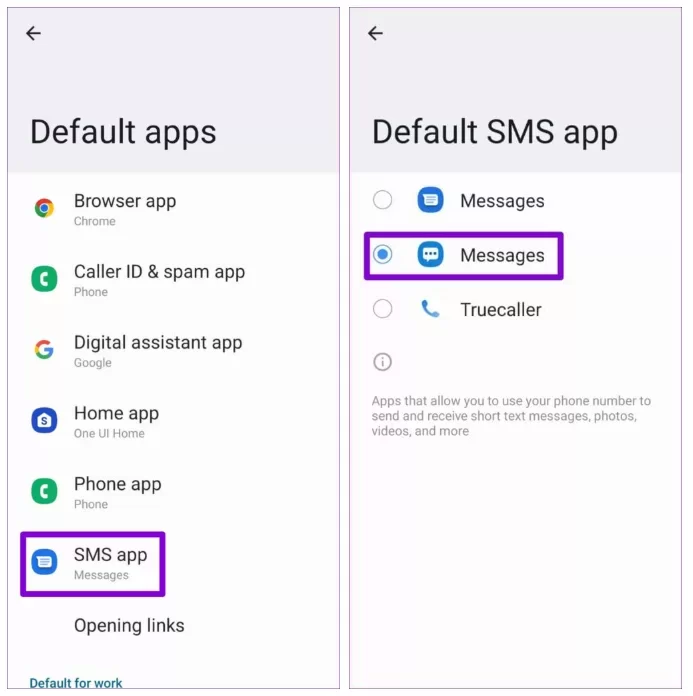The height and width of the screenshot is (696, 693).
Task: Open Browser app setting
Action: pos(125,209)
